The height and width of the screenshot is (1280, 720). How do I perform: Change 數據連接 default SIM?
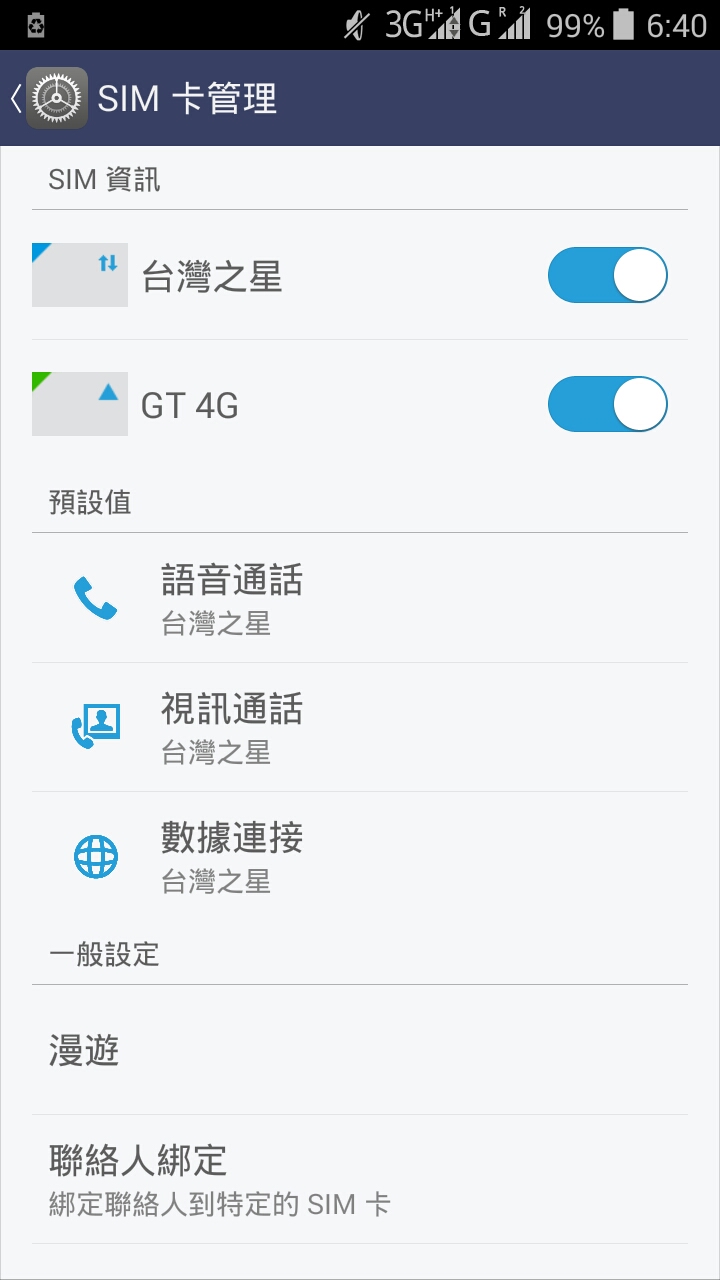360,856
